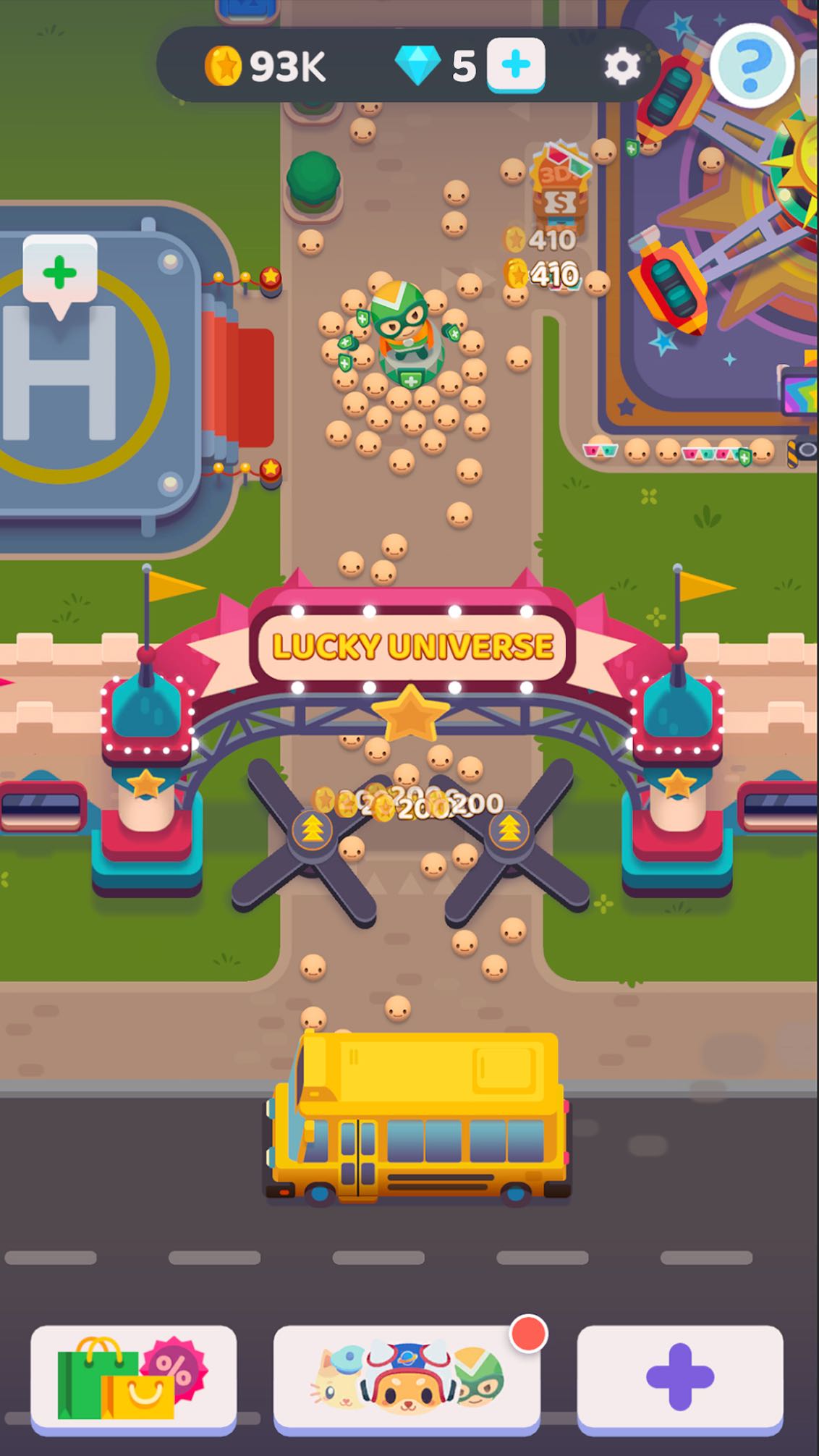
Task: Open the help question mark
Action: pos(752,66)
